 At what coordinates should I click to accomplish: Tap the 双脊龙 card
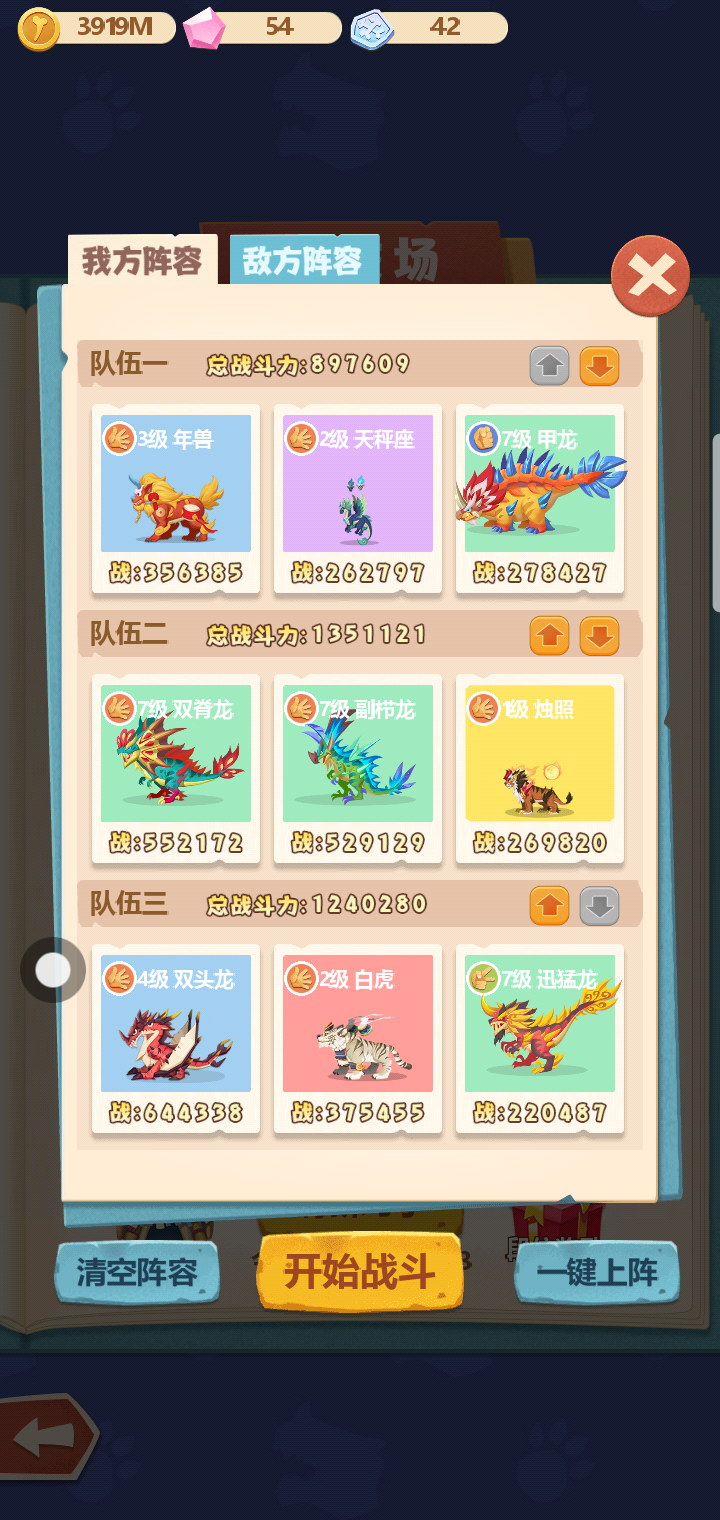click(x=176, y=768)
